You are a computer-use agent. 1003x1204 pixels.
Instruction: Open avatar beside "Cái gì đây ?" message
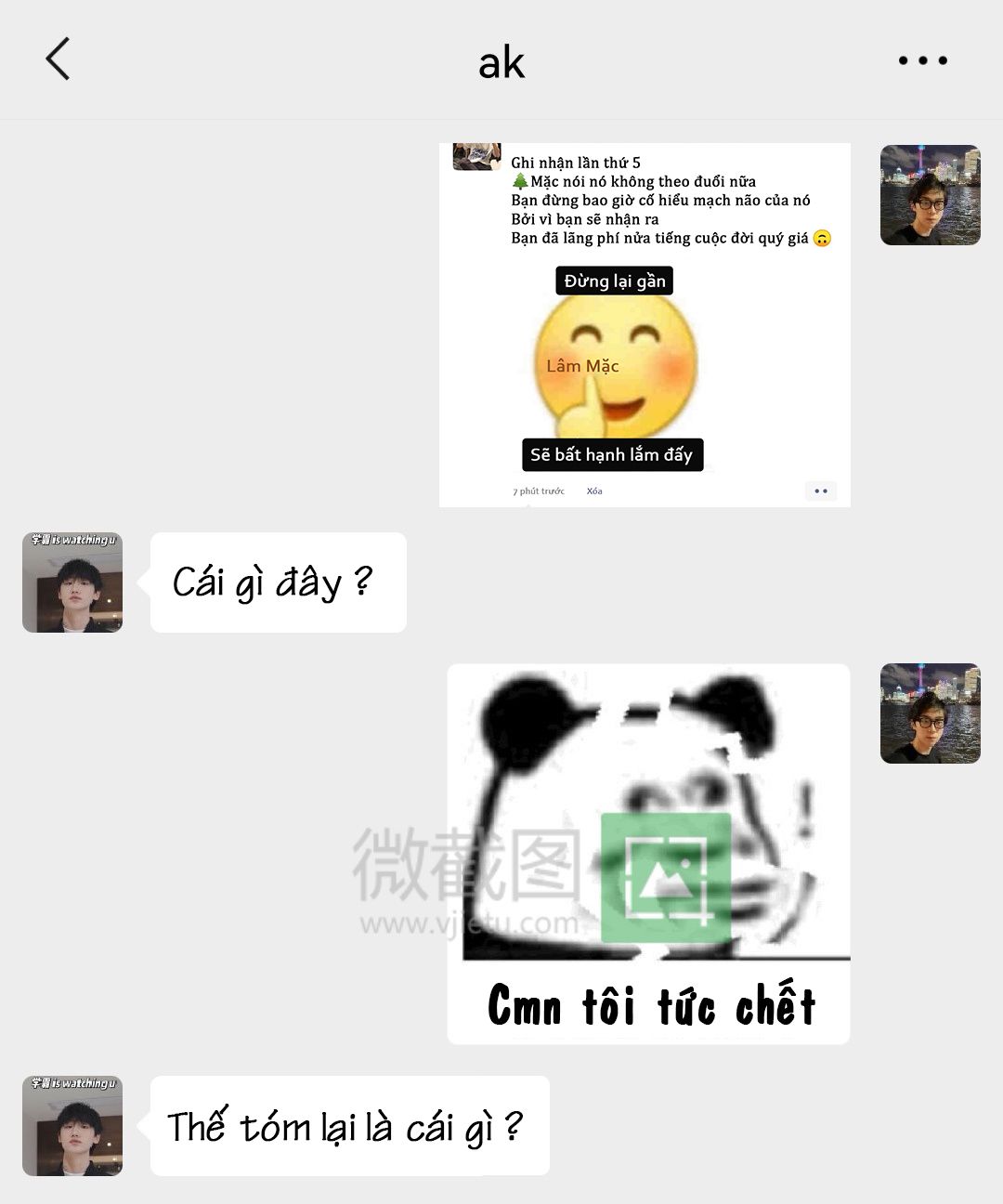[x=72, y=582]
